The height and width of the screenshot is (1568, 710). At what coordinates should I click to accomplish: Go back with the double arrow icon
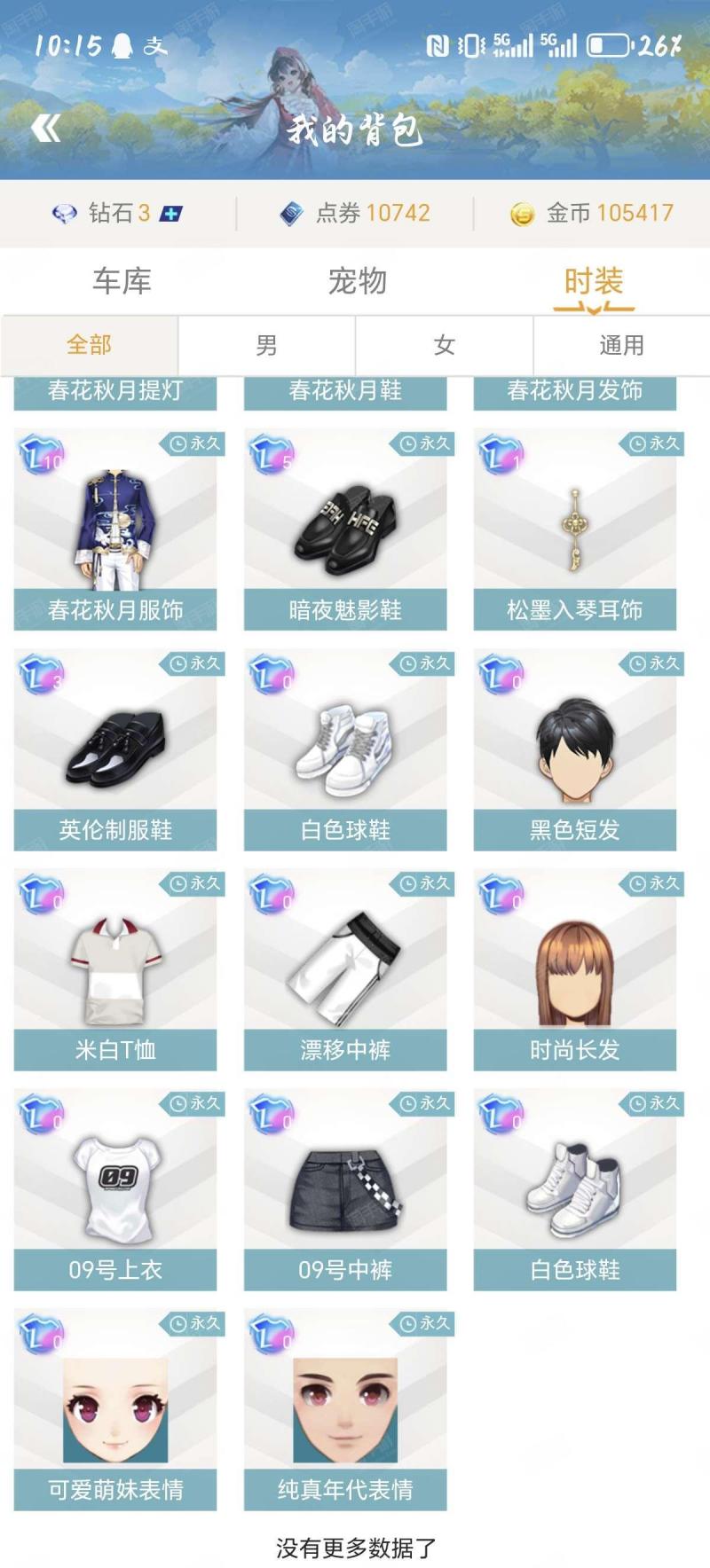click(46, 129)
